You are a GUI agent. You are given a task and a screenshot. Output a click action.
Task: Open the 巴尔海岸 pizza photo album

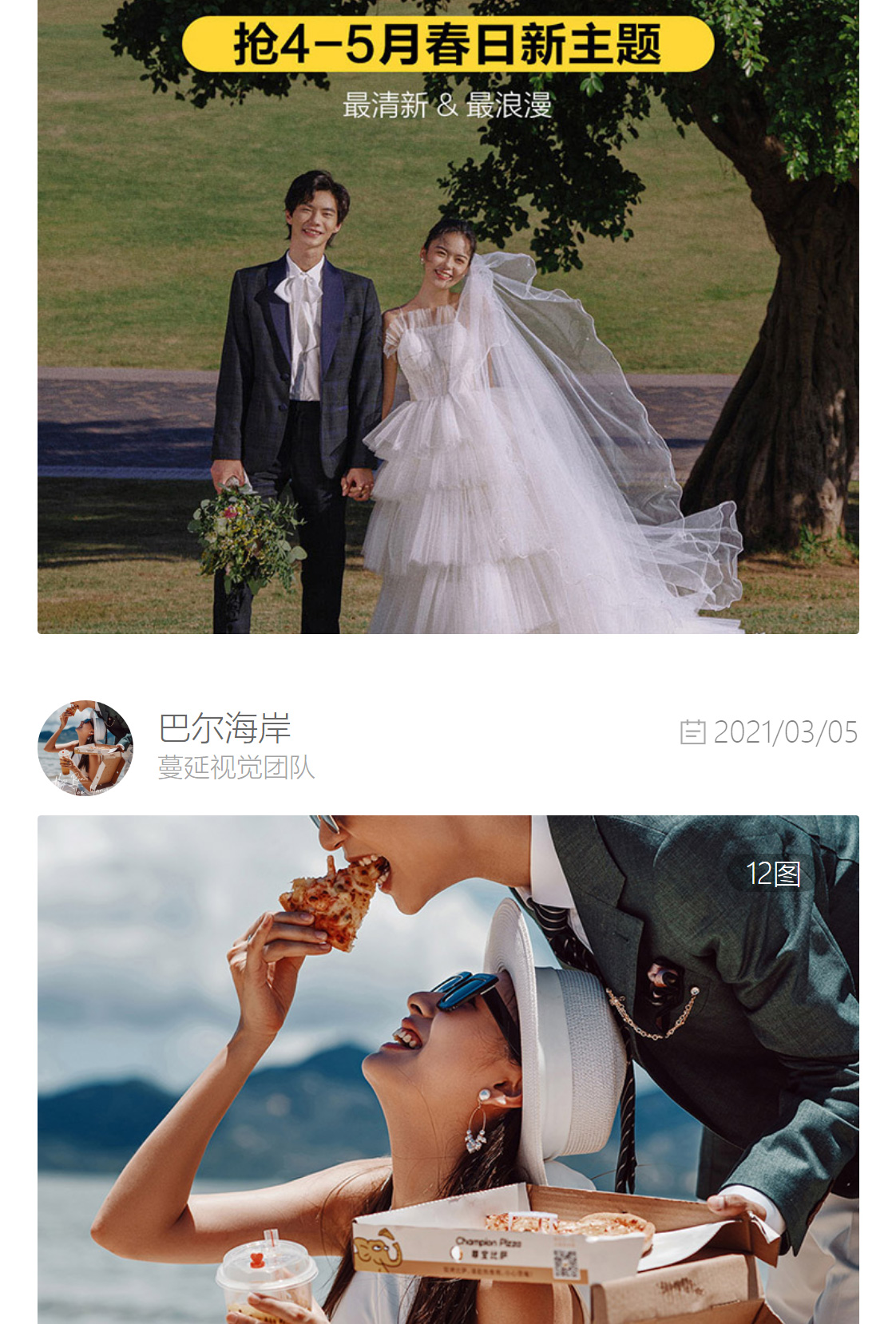coord(447,1070)
